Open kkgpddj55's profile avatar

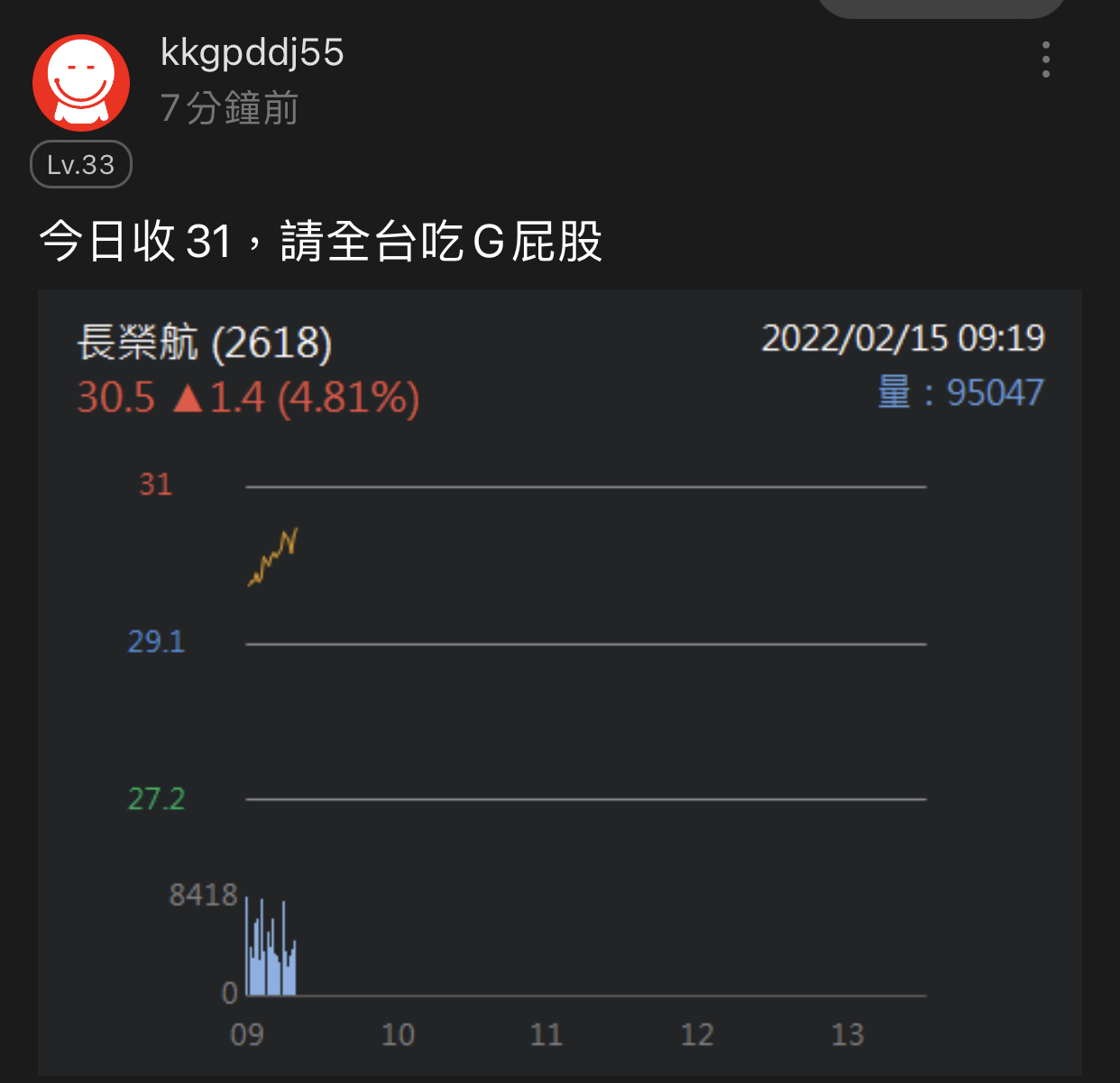(x=81, y=83)
